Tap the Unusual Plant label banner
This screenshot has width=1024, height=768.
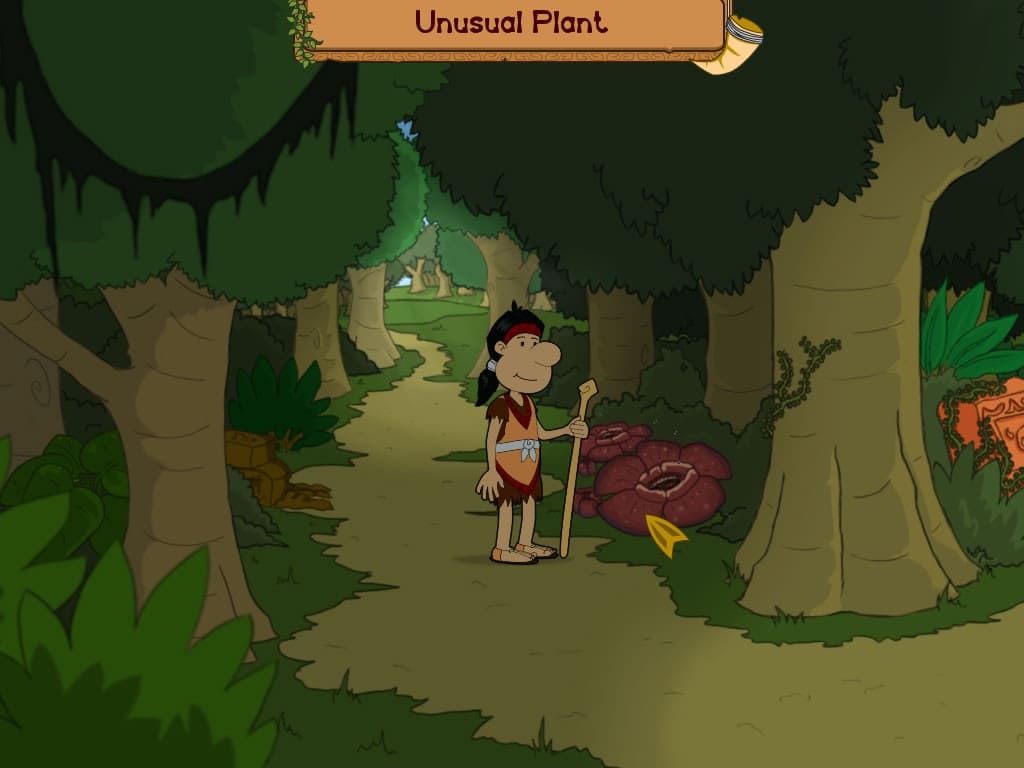tap(511, 24)
